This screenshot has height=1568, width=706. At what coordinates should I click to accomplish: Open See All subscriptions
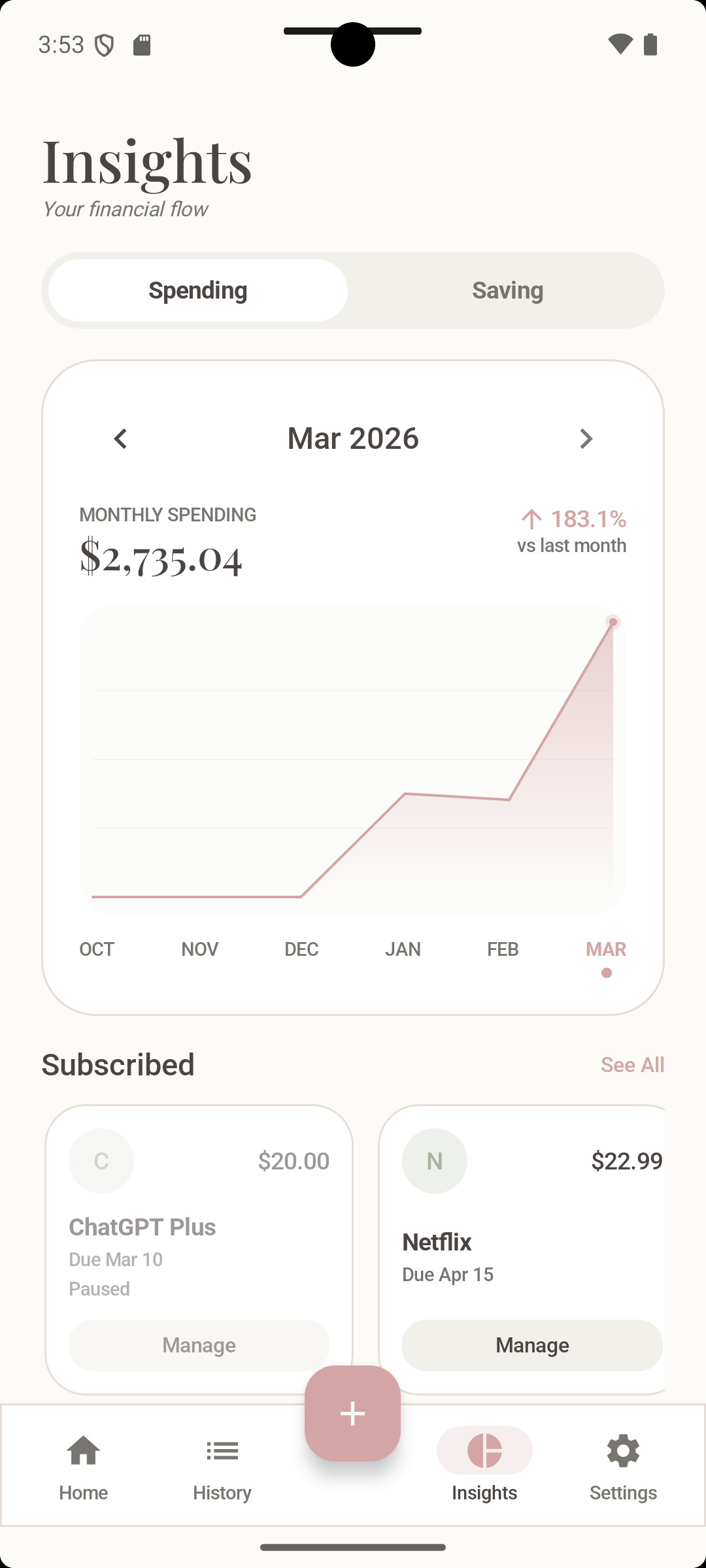tap(631, 1064)
